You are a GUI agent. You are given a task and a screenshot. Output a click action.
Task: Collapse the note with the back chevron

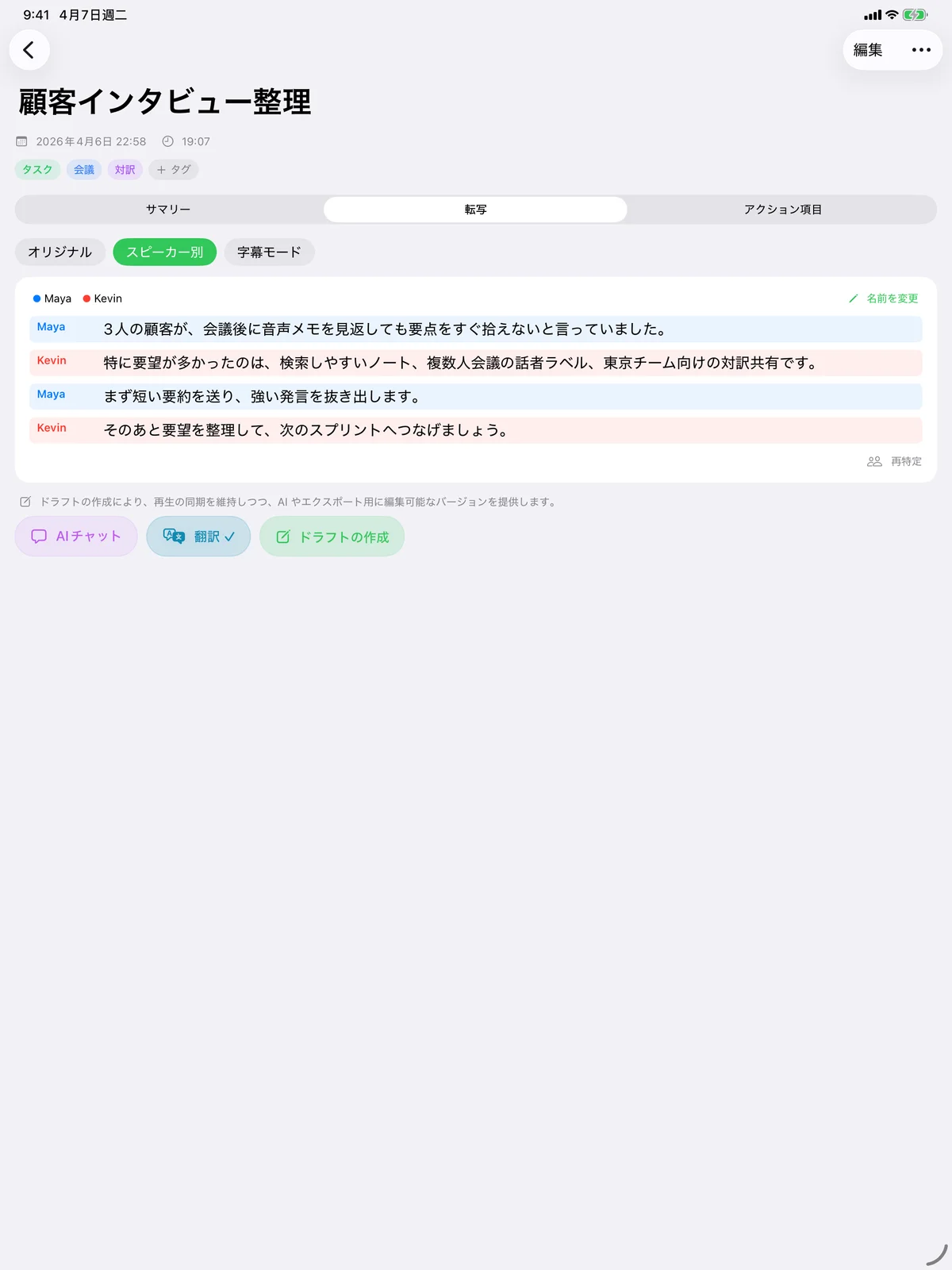[x=29, y=49]
